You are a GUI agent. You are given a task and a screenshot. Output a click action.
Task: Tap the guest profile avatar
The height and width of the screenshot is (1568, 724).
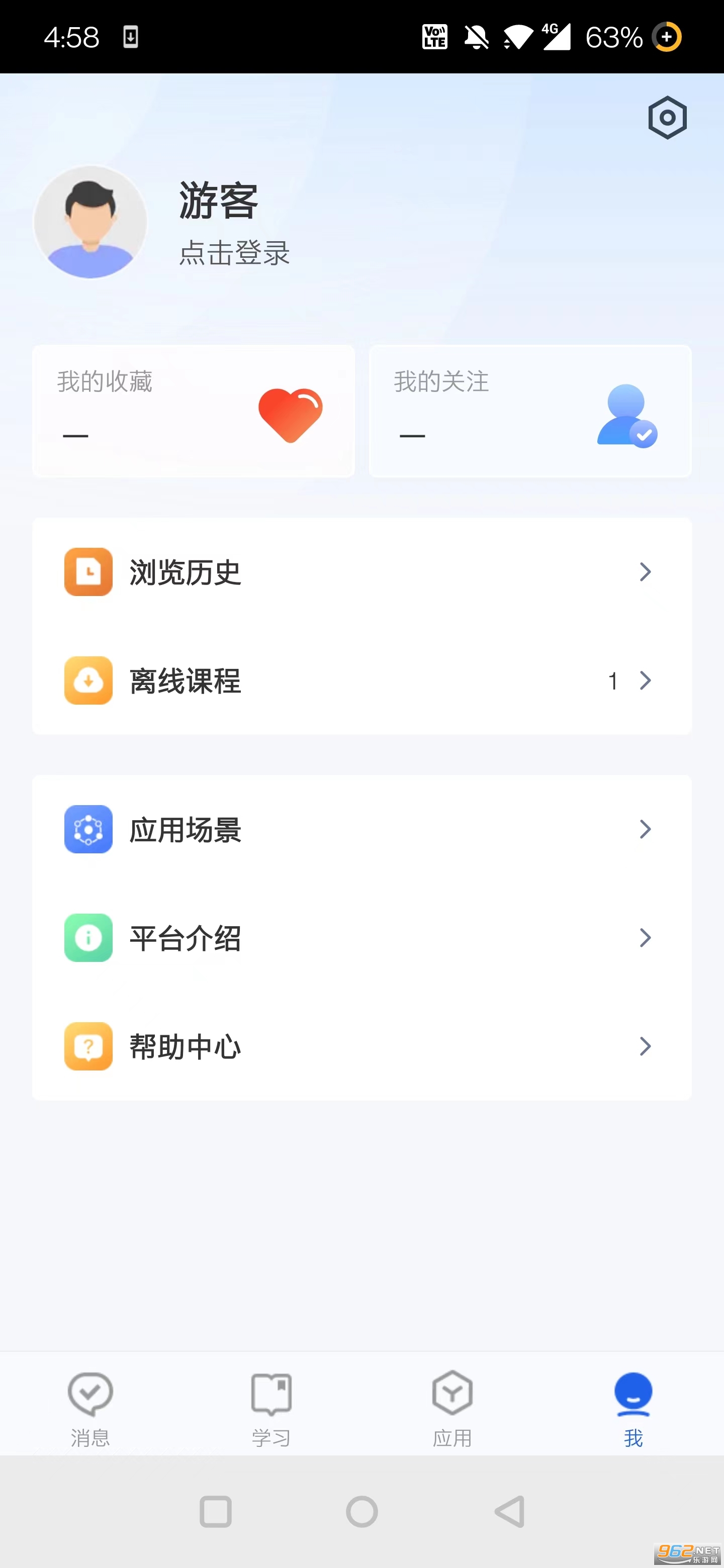[90, 222]
